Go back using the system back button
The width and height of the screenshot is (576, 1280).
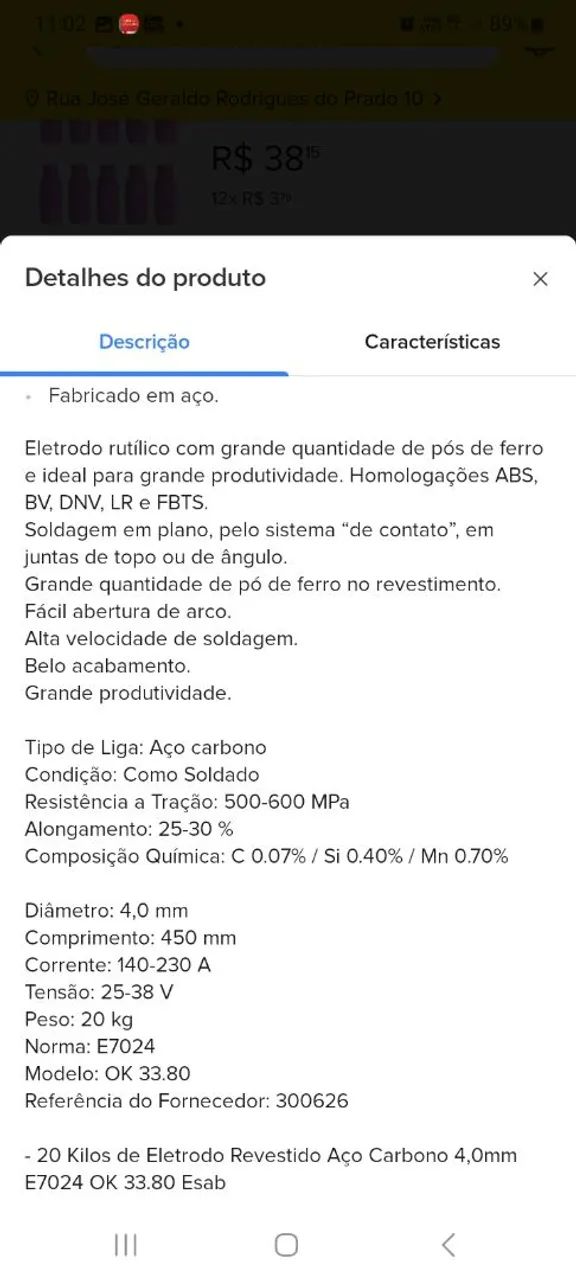coord(448,1244)
